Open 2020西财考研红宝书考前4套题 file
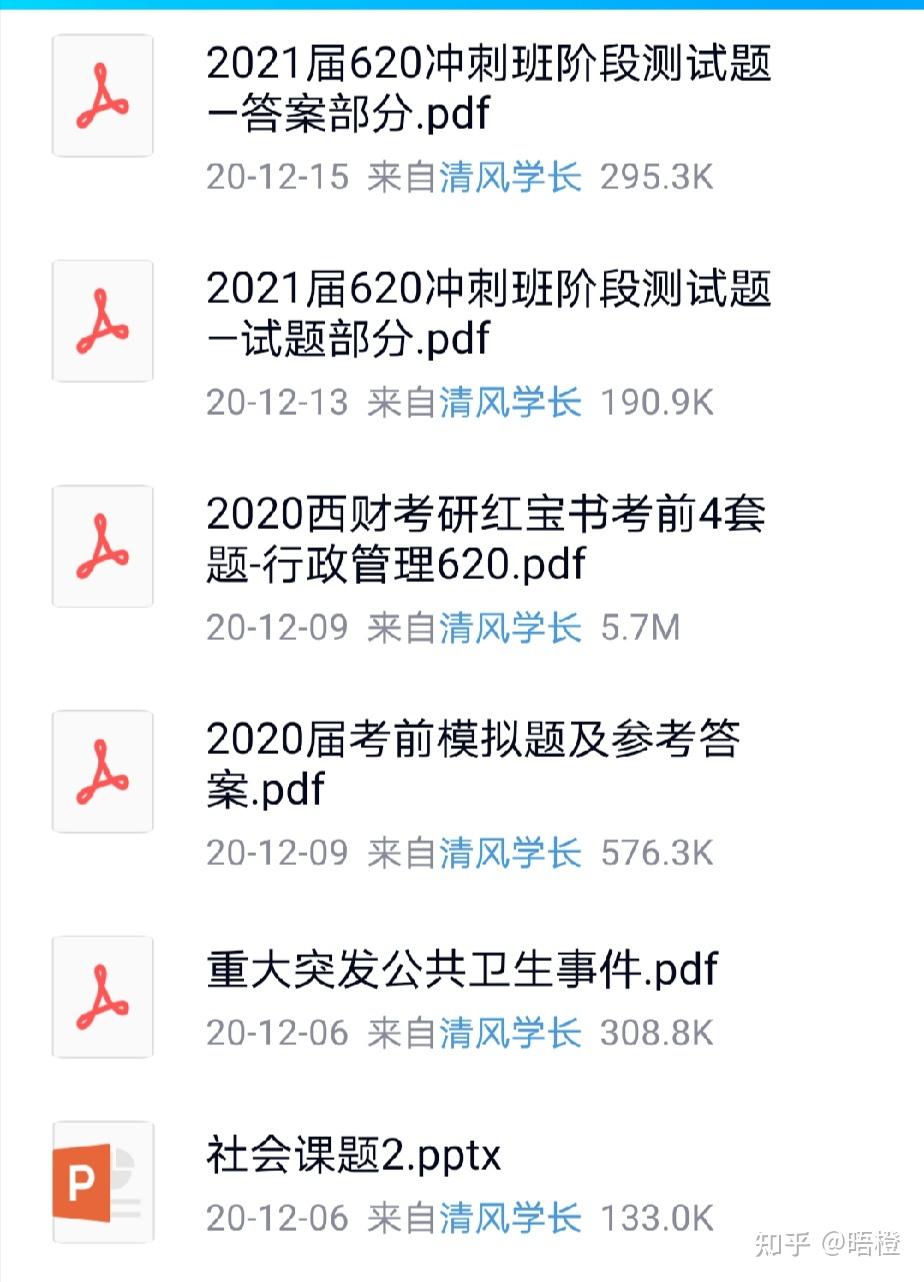 pyautogui.click(x=480, y=540)
